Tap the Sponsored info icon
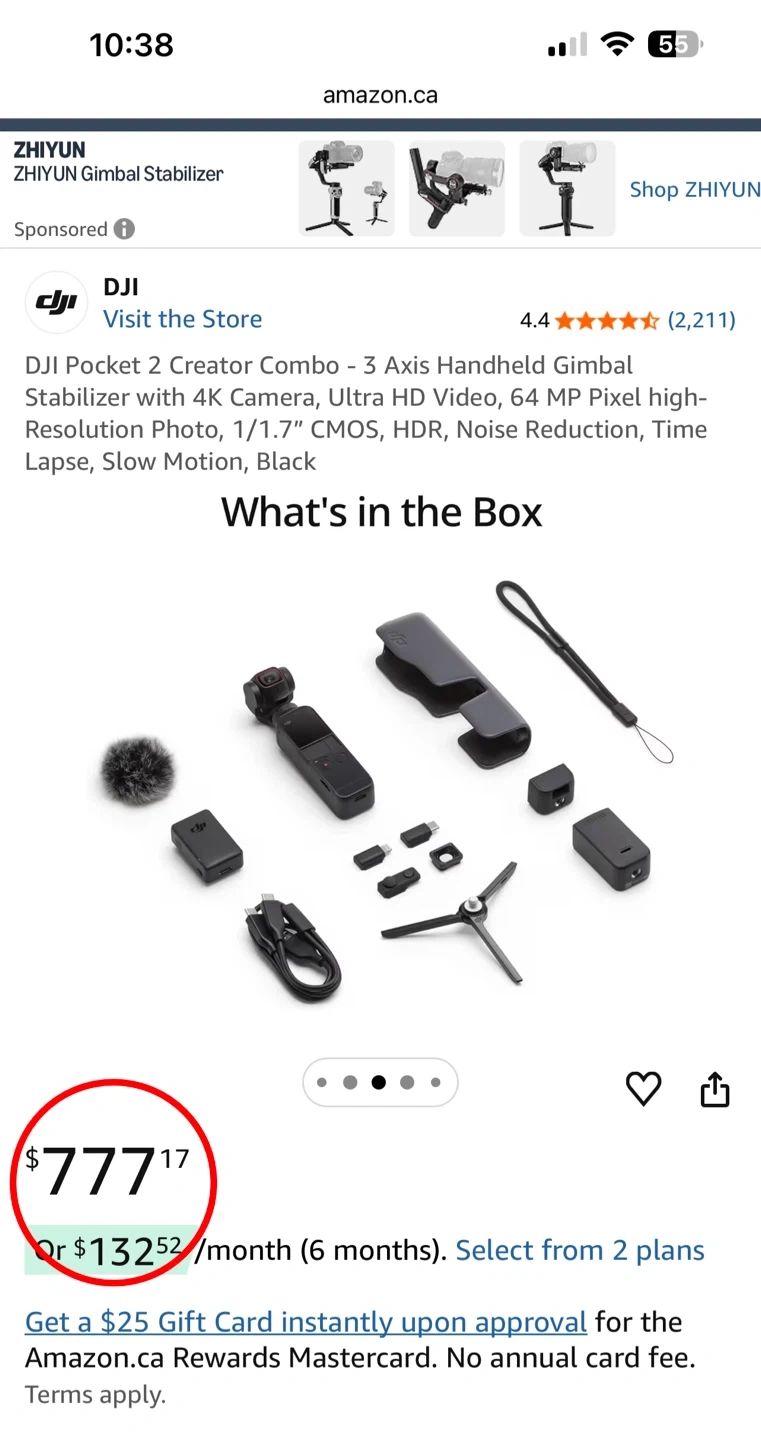761x1440 pixels. [124, 229]
